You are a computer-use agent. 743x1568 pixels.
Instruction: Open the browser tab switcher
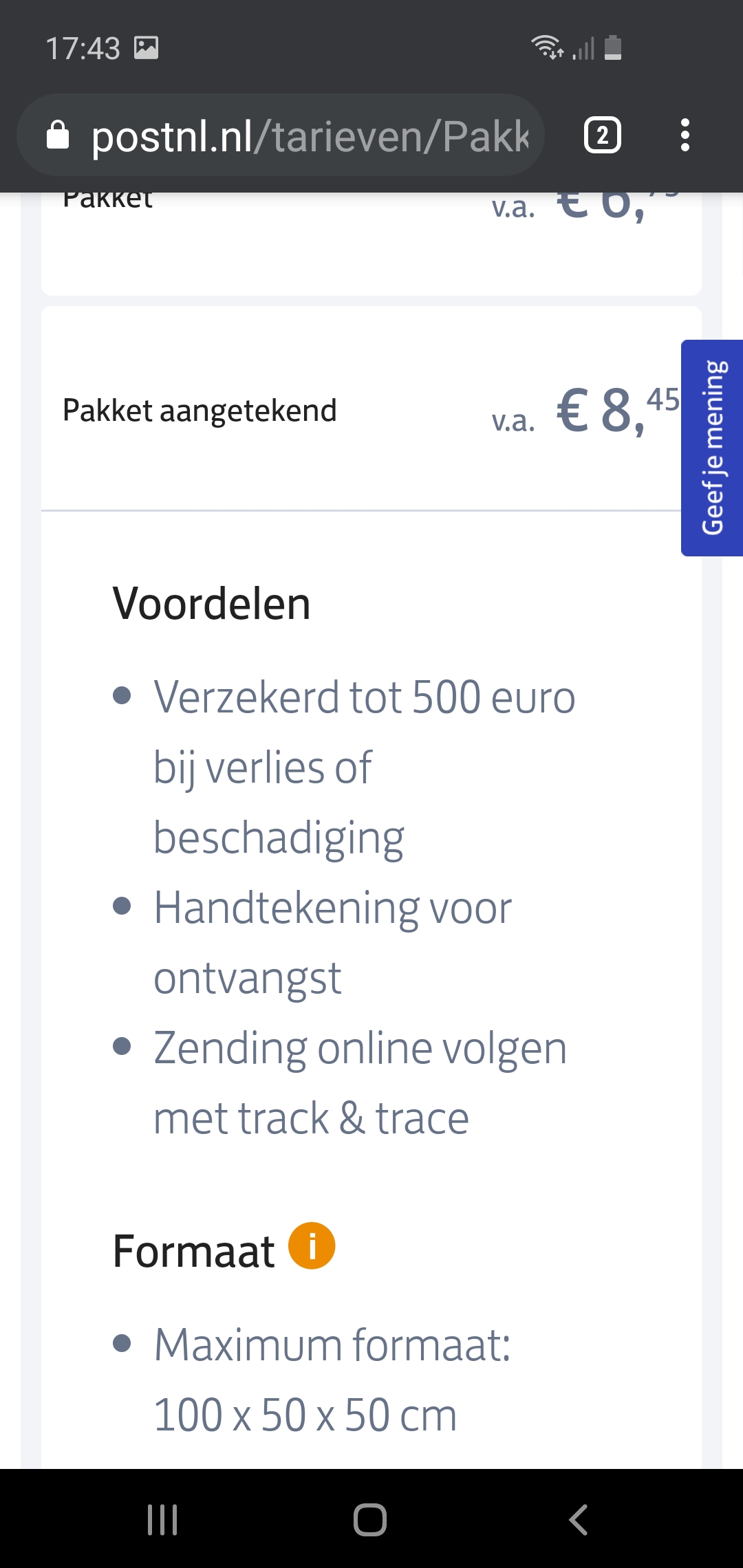click(x=602, y=135)
